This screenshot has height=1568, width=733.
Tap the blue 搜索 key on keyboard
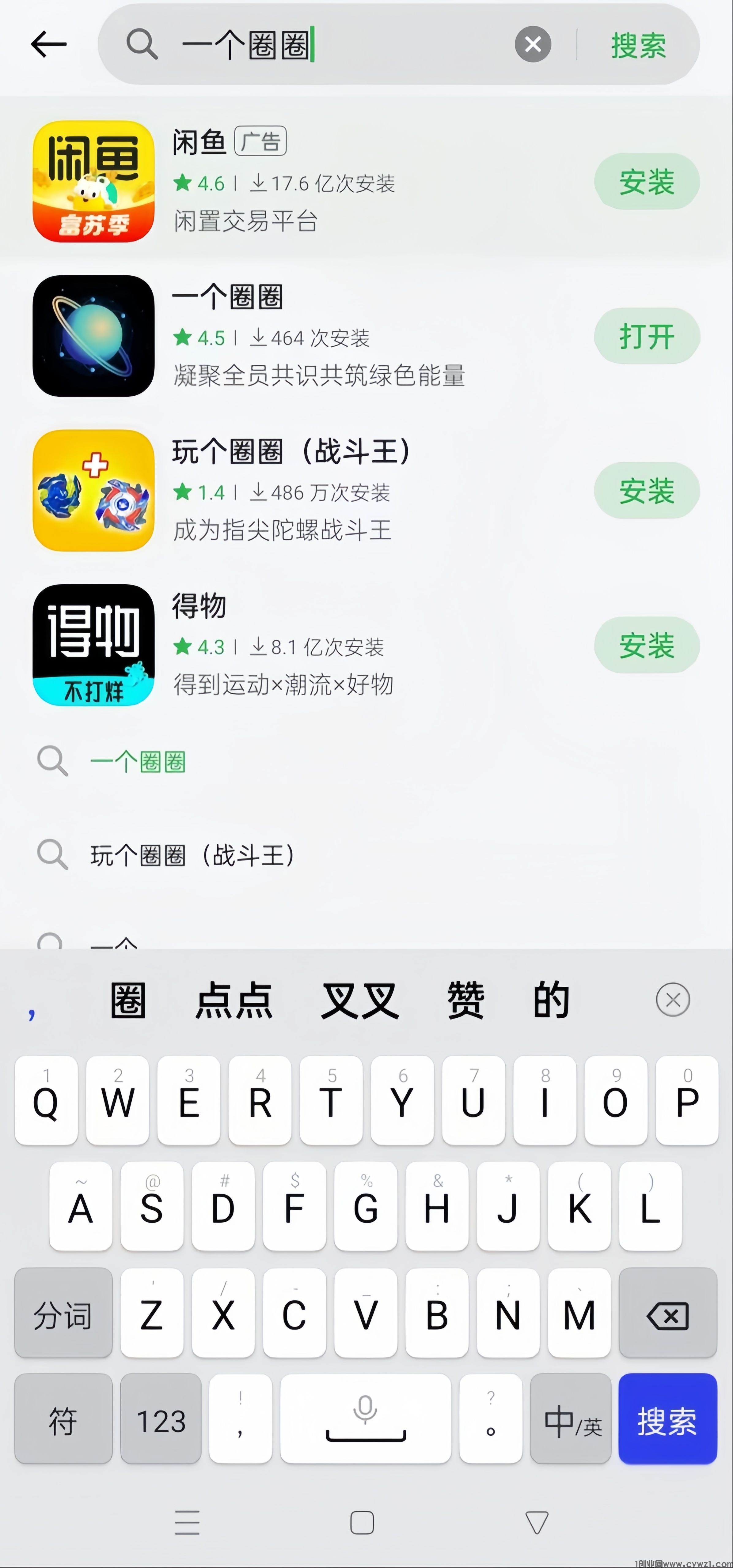coord(667,1419)
